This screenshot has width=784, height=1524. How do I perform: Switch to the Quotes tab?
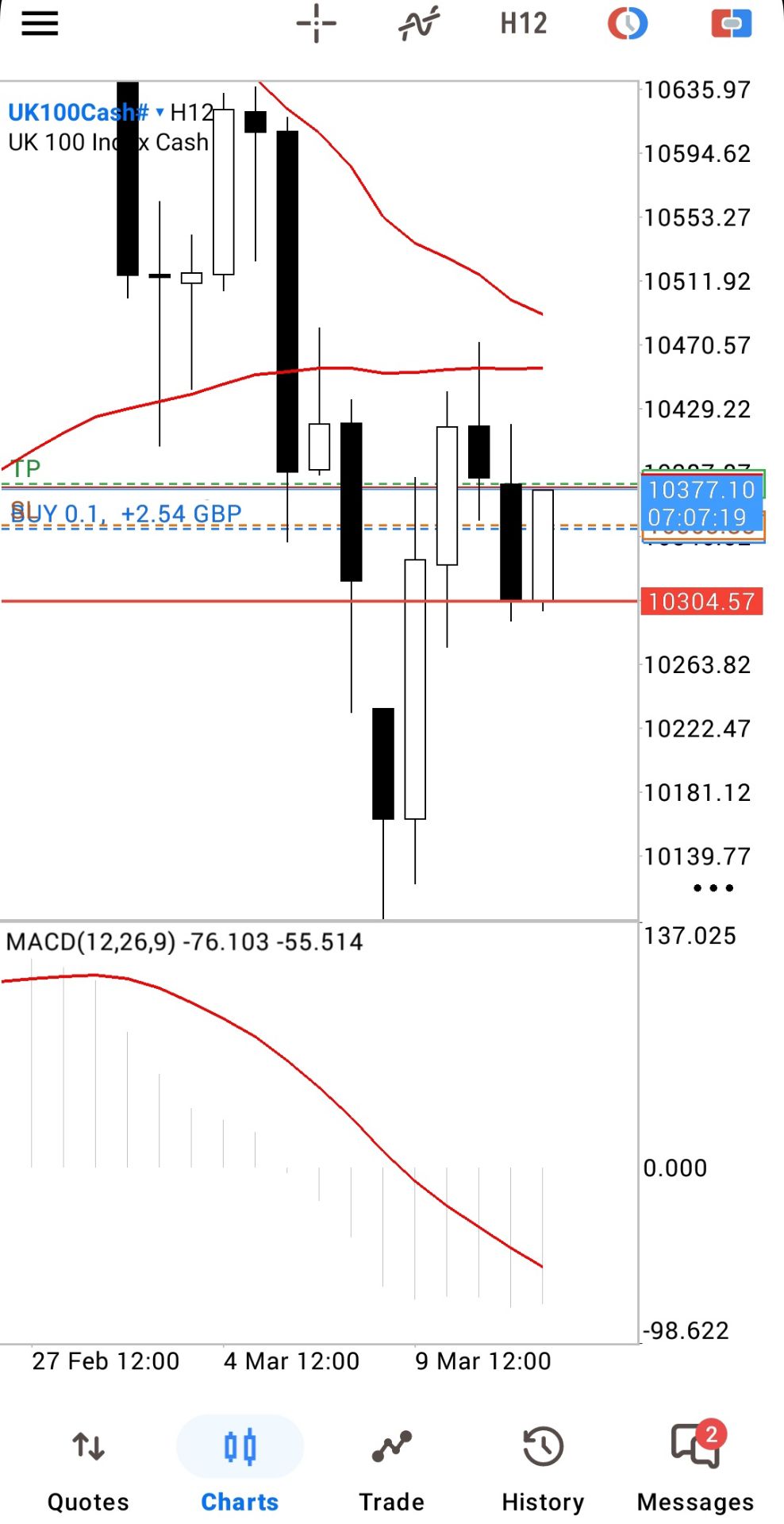[88, 1468]
